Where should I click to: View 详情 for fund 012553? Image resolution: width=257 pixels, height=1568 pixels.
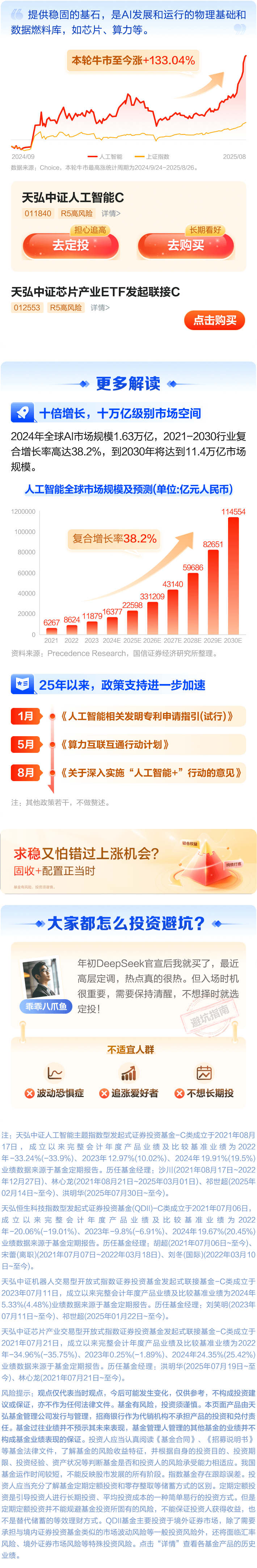[x=100, y=308]
